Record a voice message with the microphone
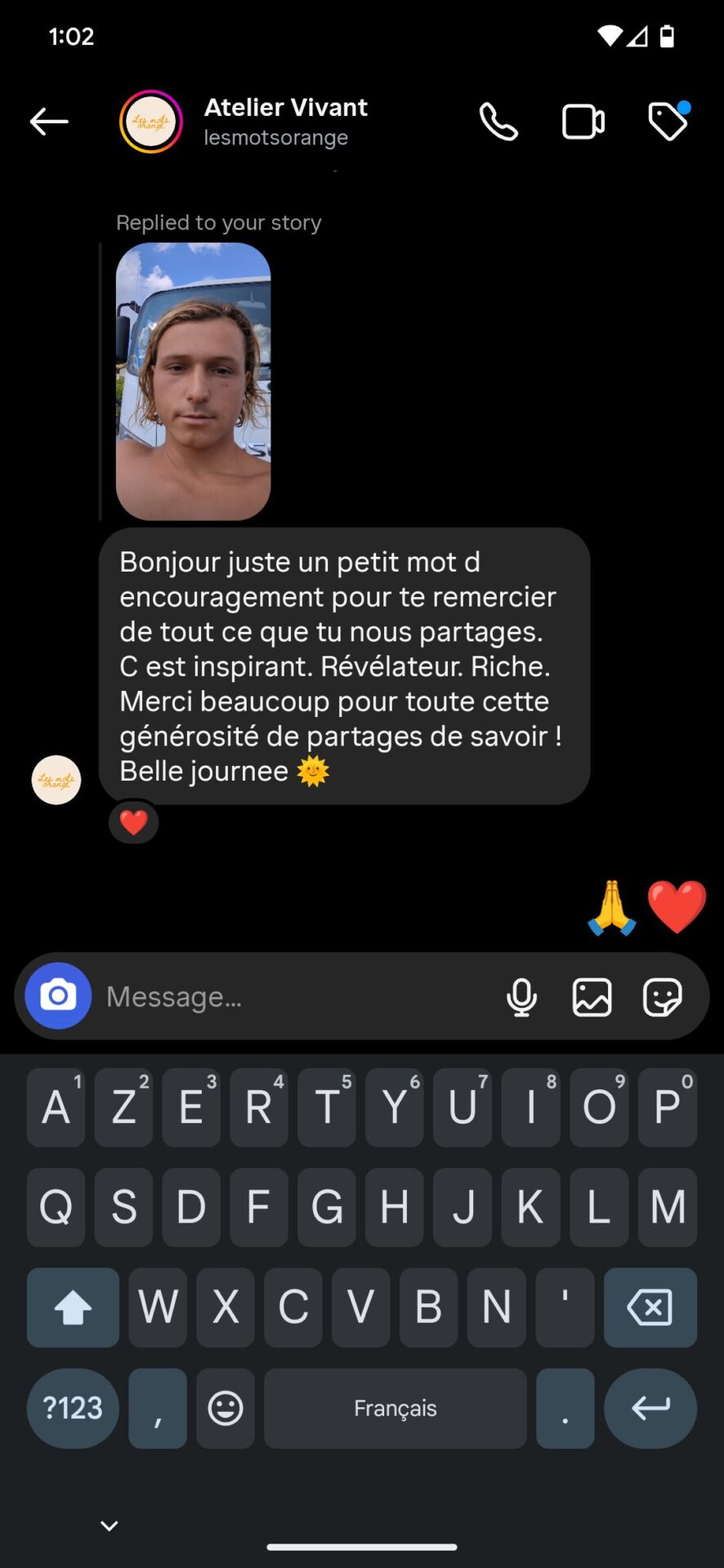Viewport: 724px width, 1568px height. pos(521,996)
